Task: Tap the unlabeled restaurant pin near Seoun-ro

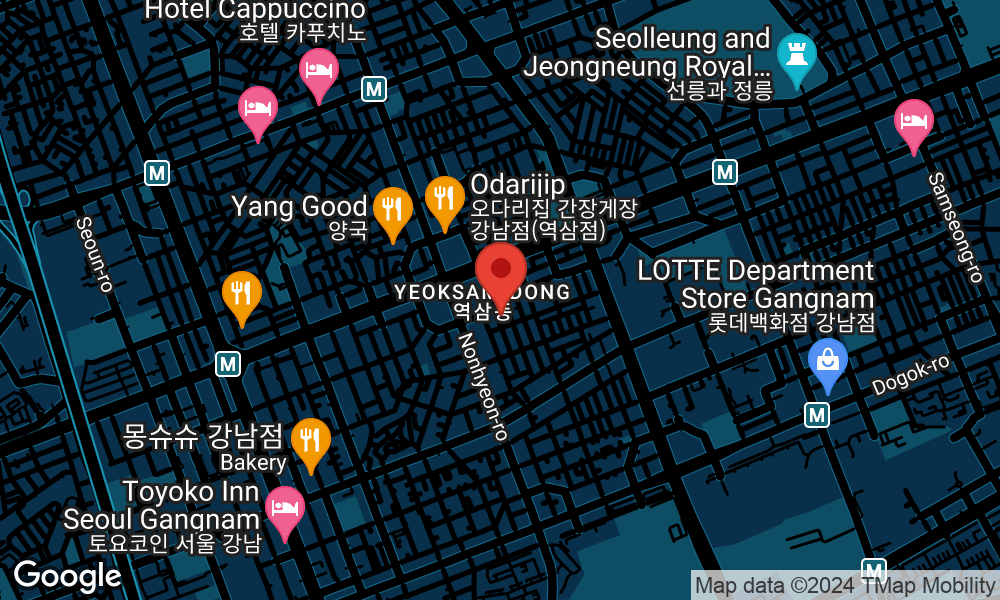Action: point(242,294)
